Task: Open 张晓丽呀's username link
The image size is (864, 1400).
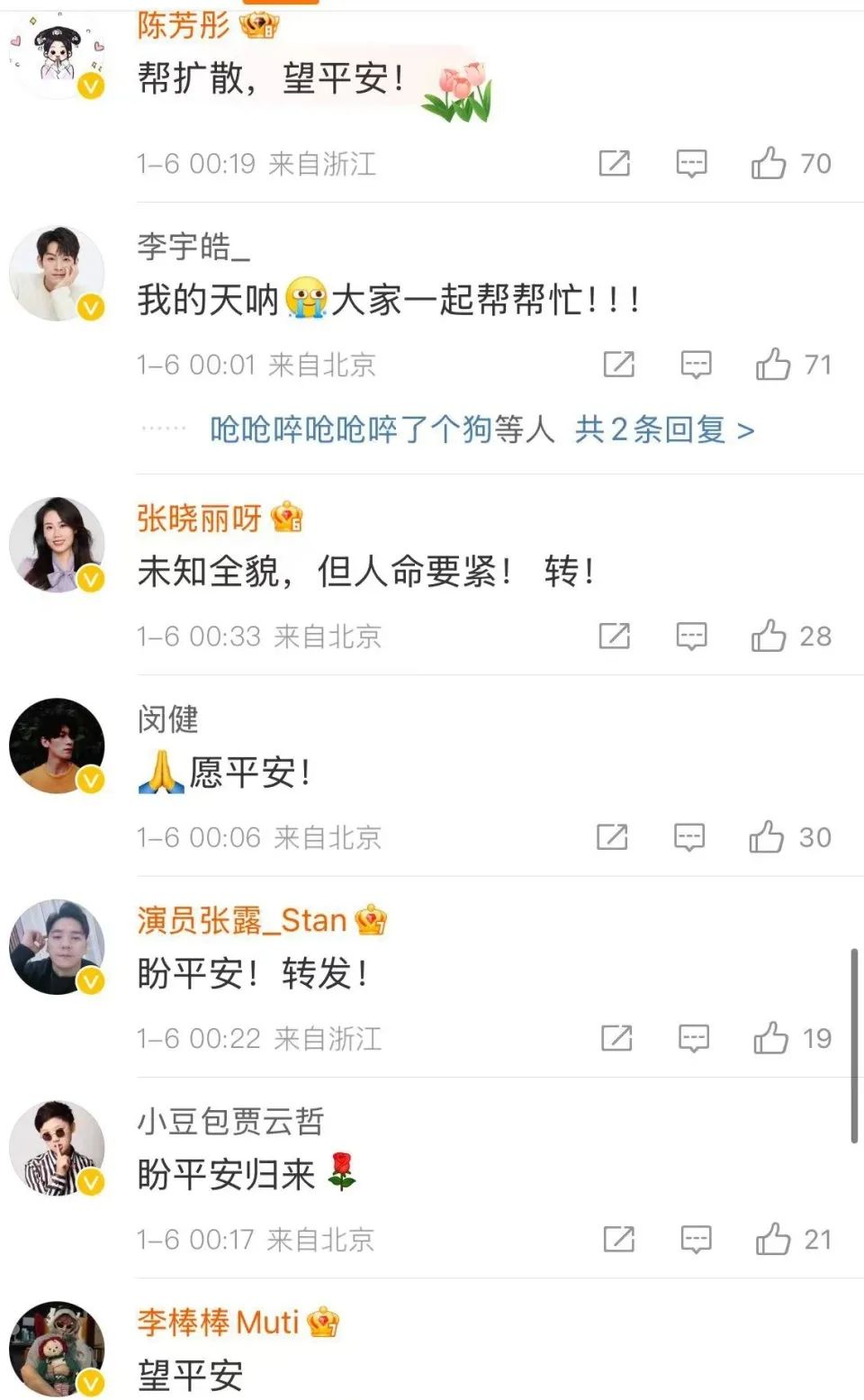Action: pyautogui.click(x=200, y=518)
